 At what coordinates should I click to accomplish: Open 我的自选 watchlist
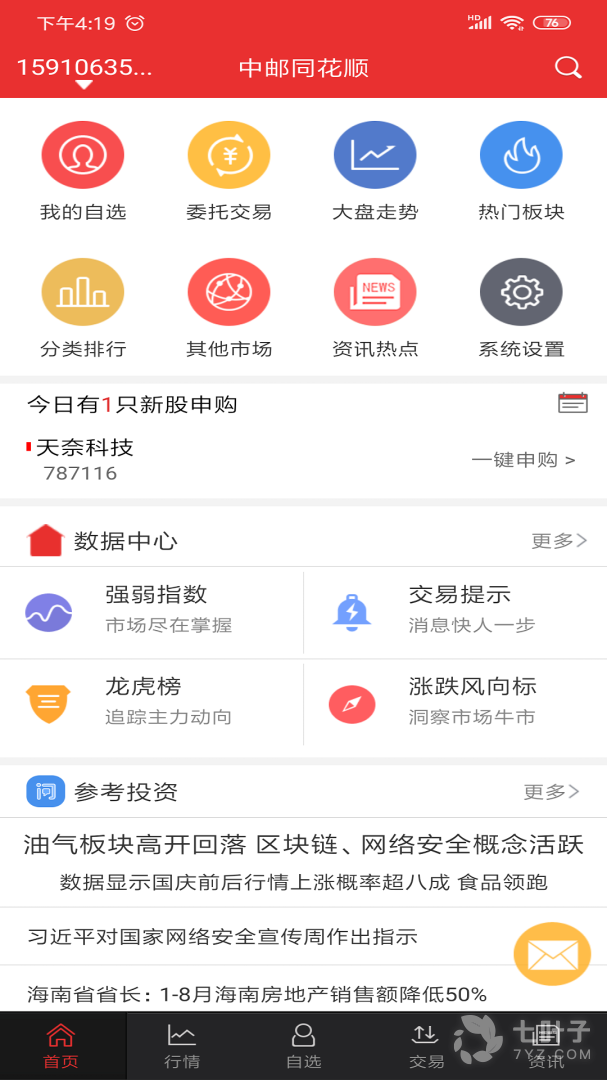(83, 171)
